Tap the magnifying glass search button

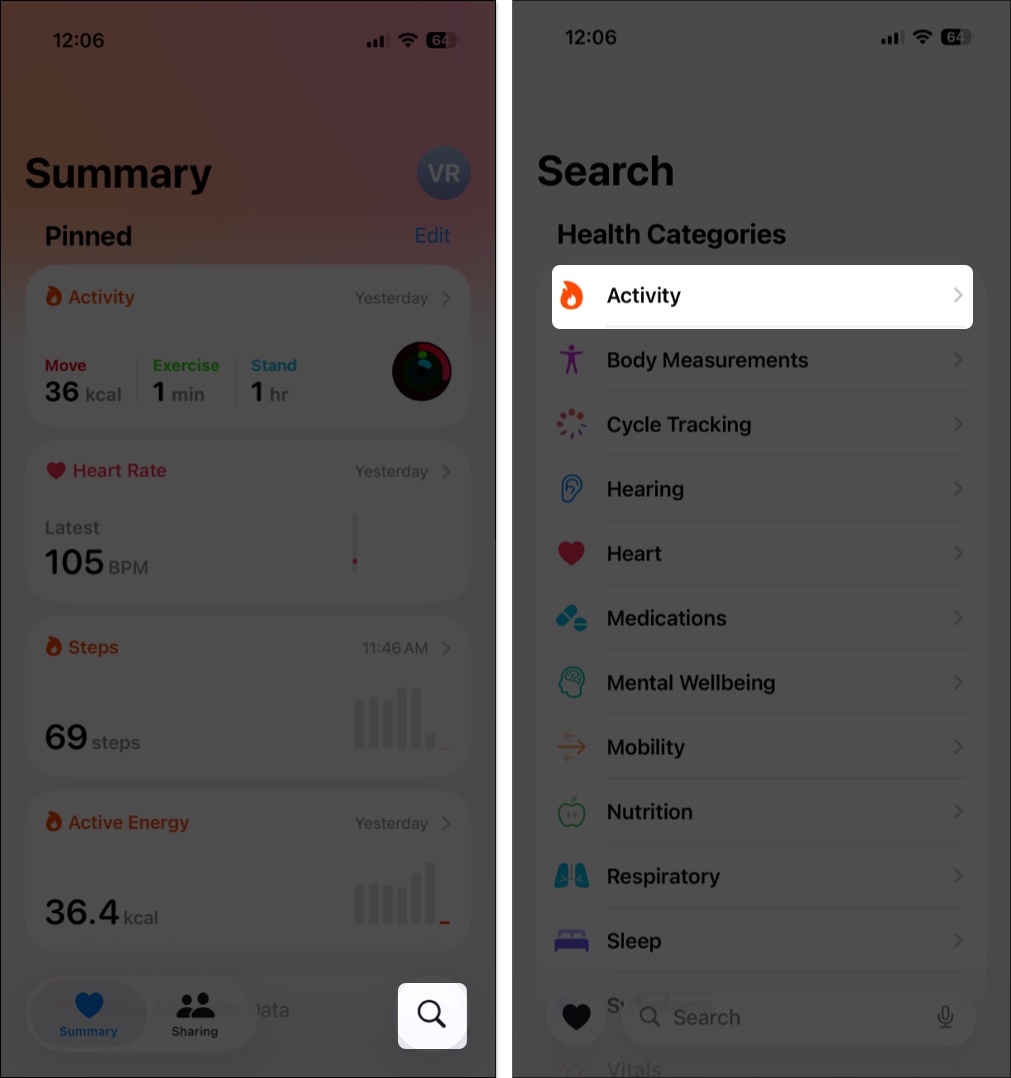point(432,1015)
